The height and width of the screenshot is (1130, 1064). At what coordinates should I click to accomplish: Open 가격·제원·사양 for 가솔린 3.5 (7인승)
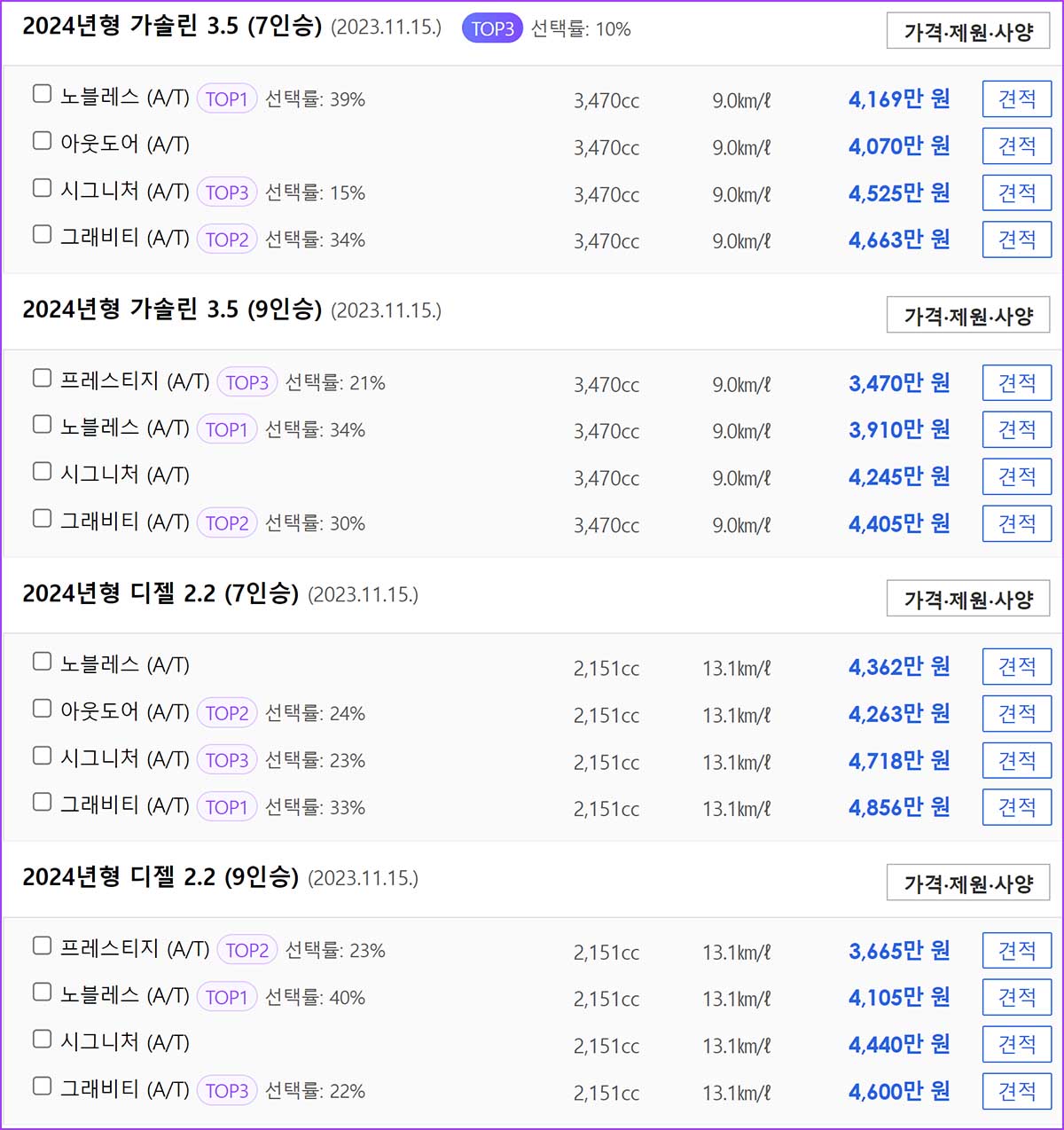pyautogui.click(x=968, y=28)
